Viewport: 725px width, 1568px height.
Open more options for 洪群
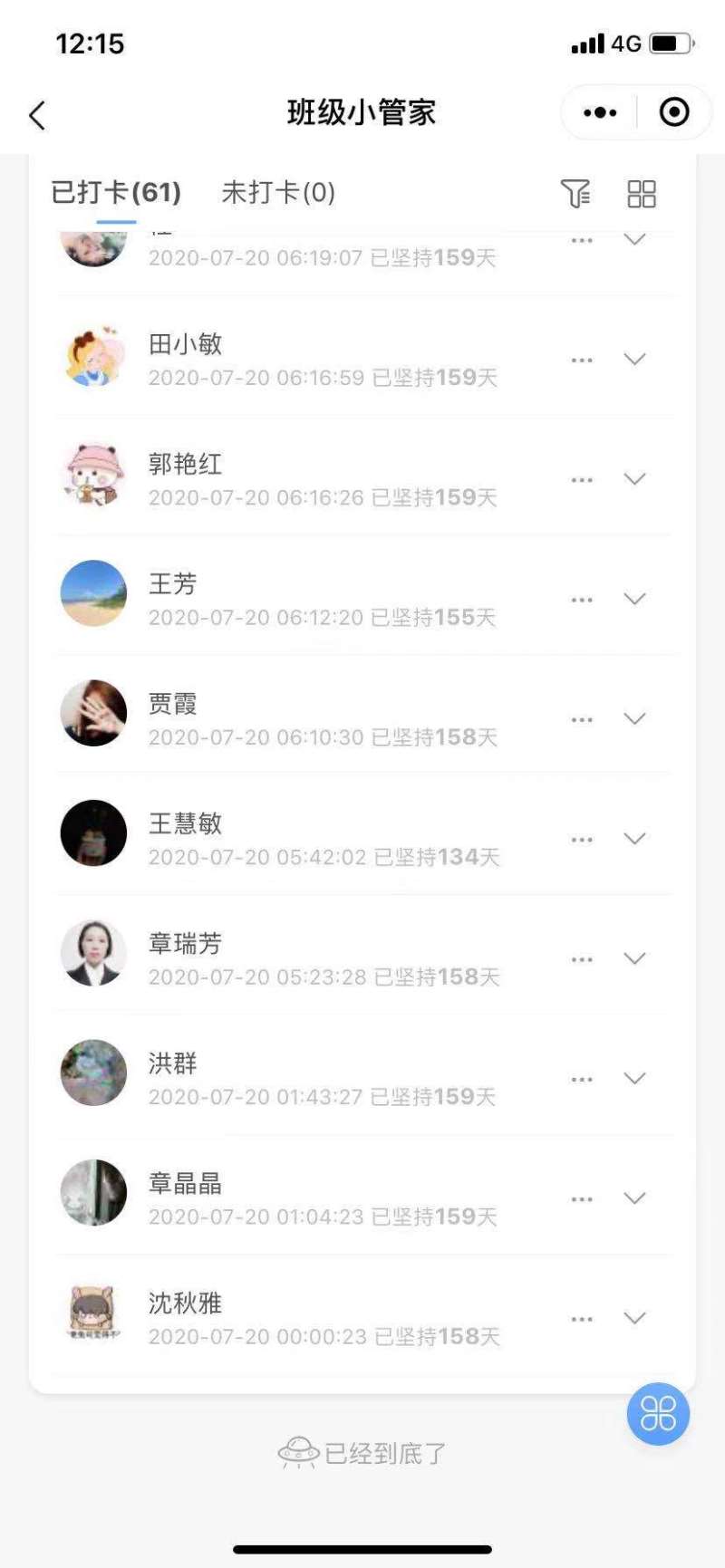point(582,1080)
